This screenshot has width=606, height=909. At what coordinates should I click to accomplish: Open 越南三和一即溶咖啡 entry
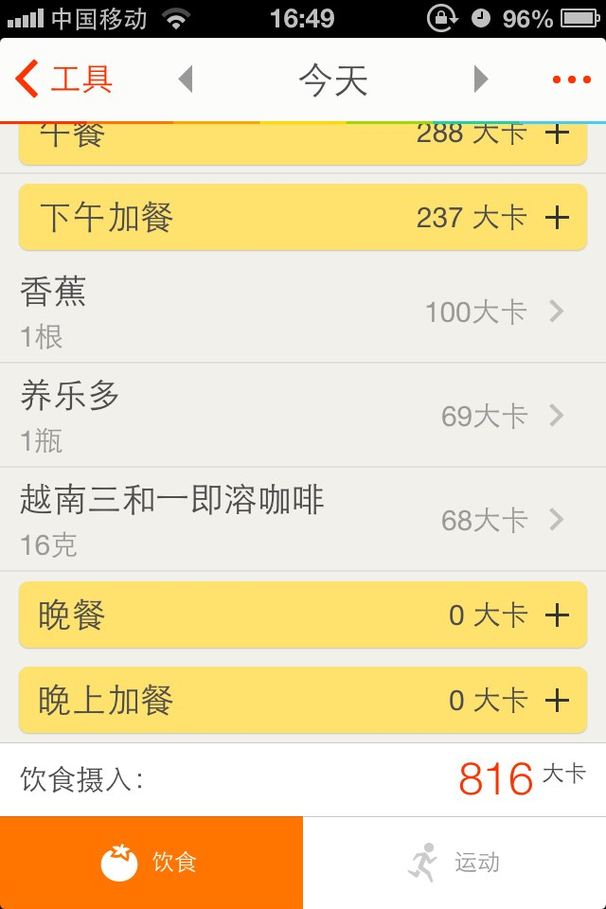pyautogui.click(x=302, y=519)
